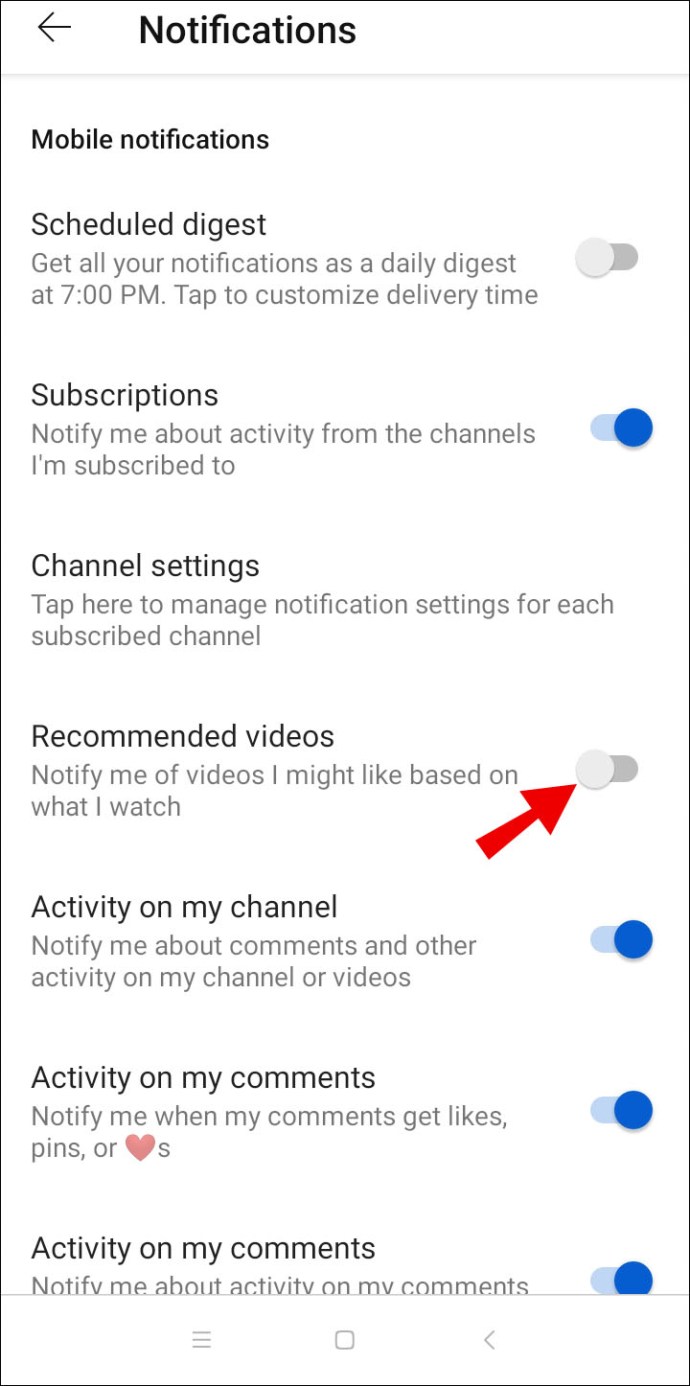Turn on Recommended videos notifications
Screen dimensions: 690x1386
click(607, 770)
